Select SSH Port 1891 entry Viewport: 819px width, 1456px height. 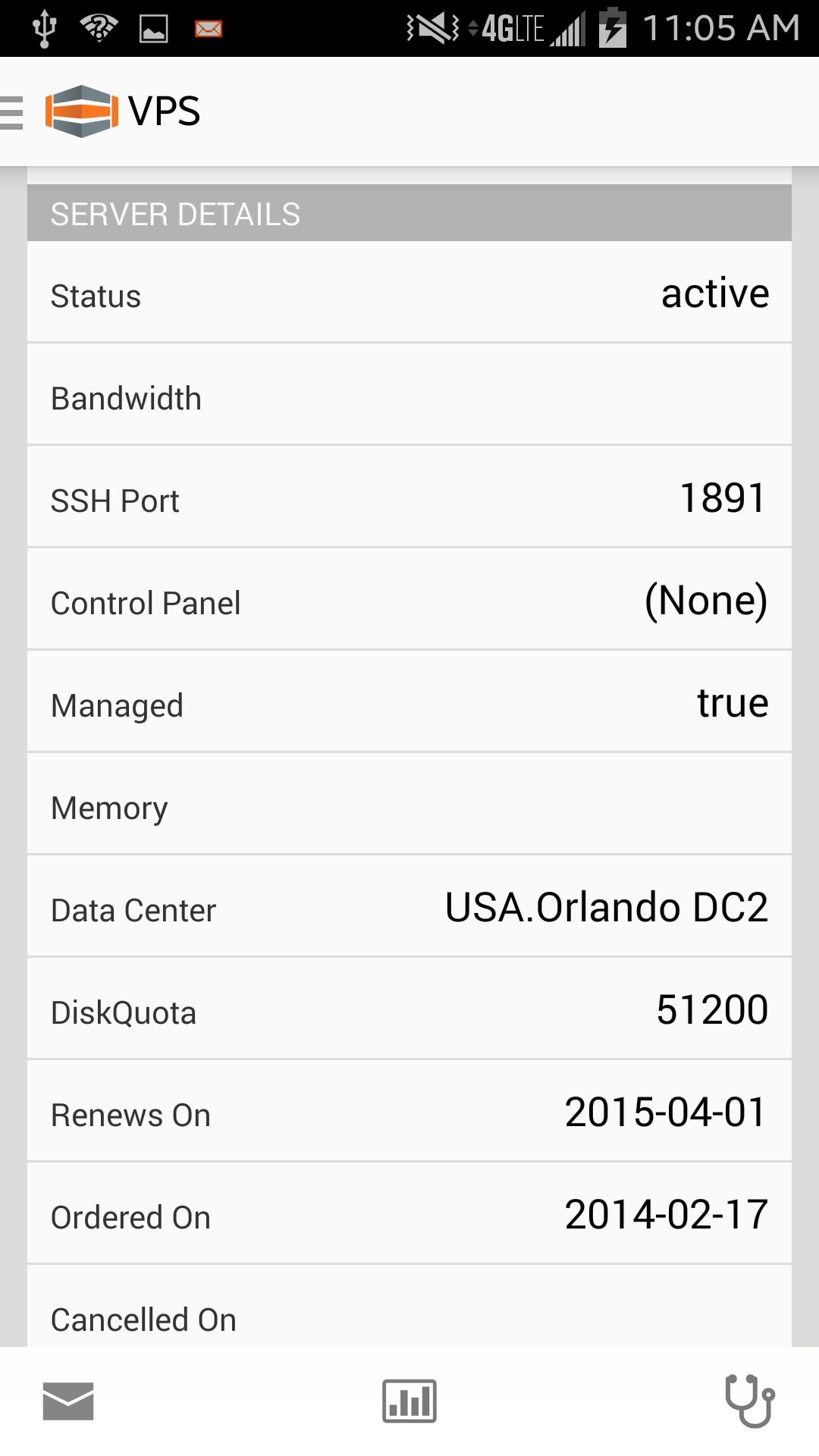409,499
